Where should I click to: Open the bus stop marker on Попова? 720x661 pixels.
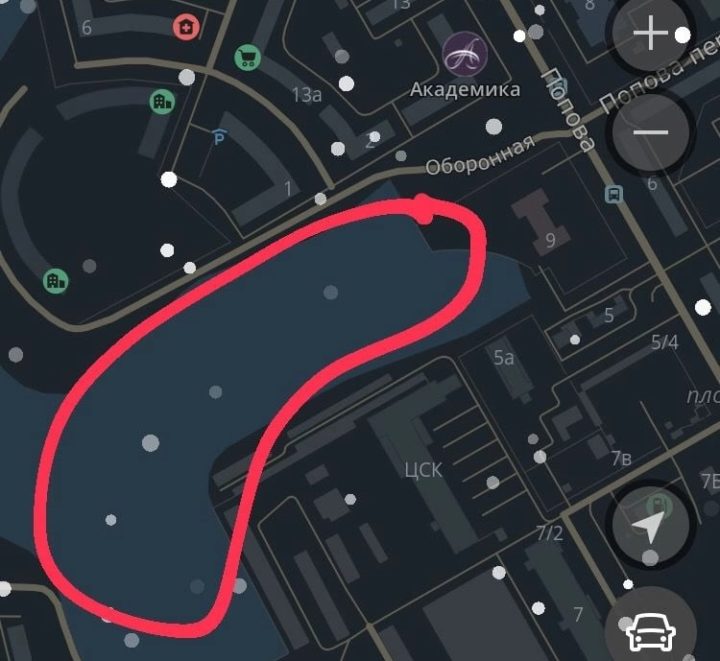(614, 194)
